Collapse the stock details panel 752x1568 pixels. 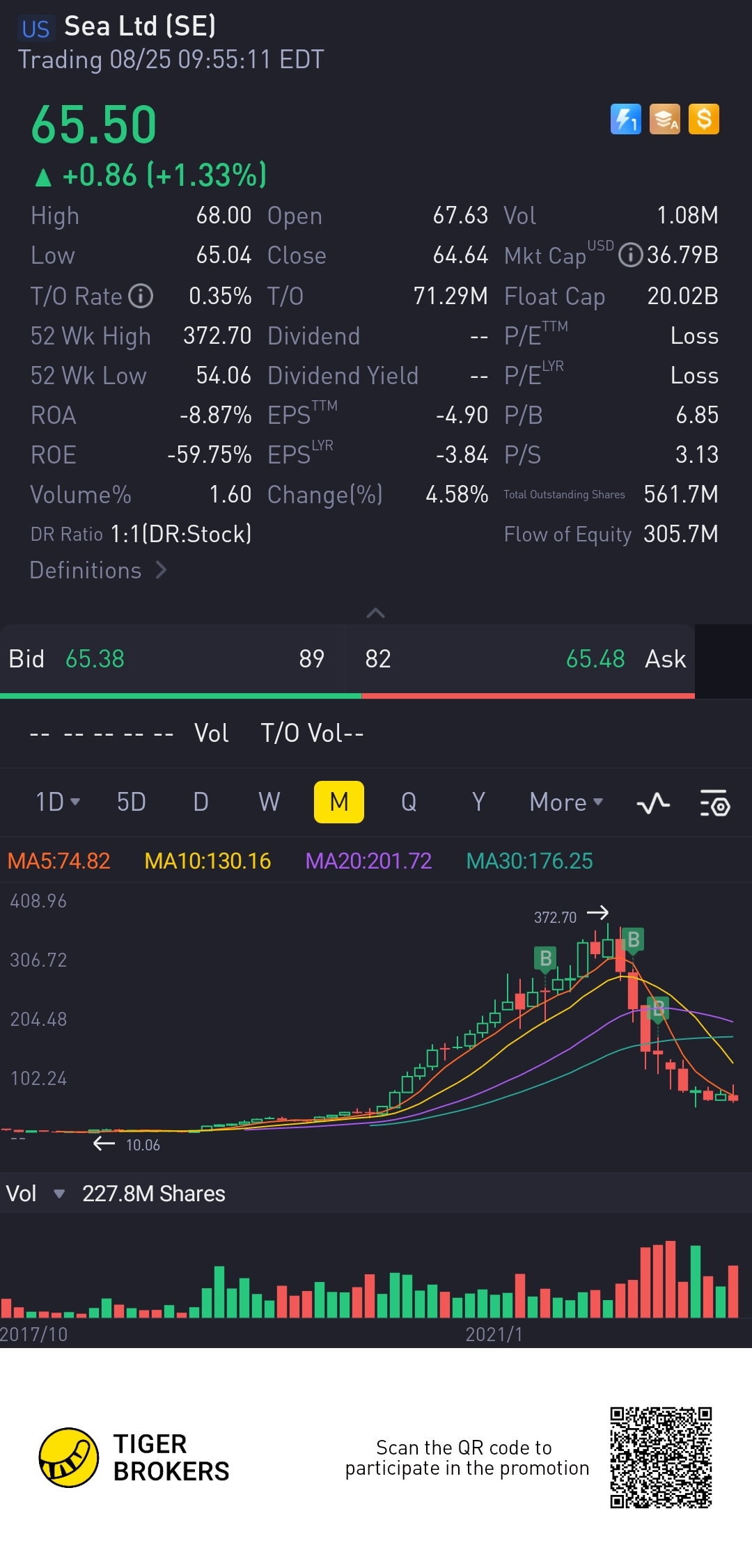point(375,613)
